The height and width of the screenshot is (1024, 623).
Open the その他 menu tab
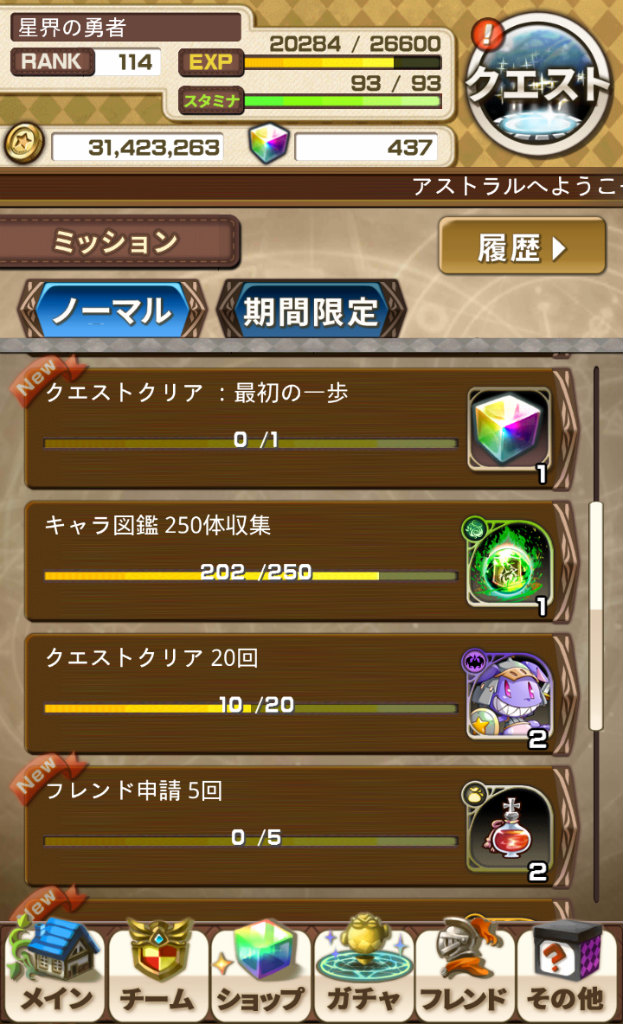pyautogui.click(x=567, y=970)
